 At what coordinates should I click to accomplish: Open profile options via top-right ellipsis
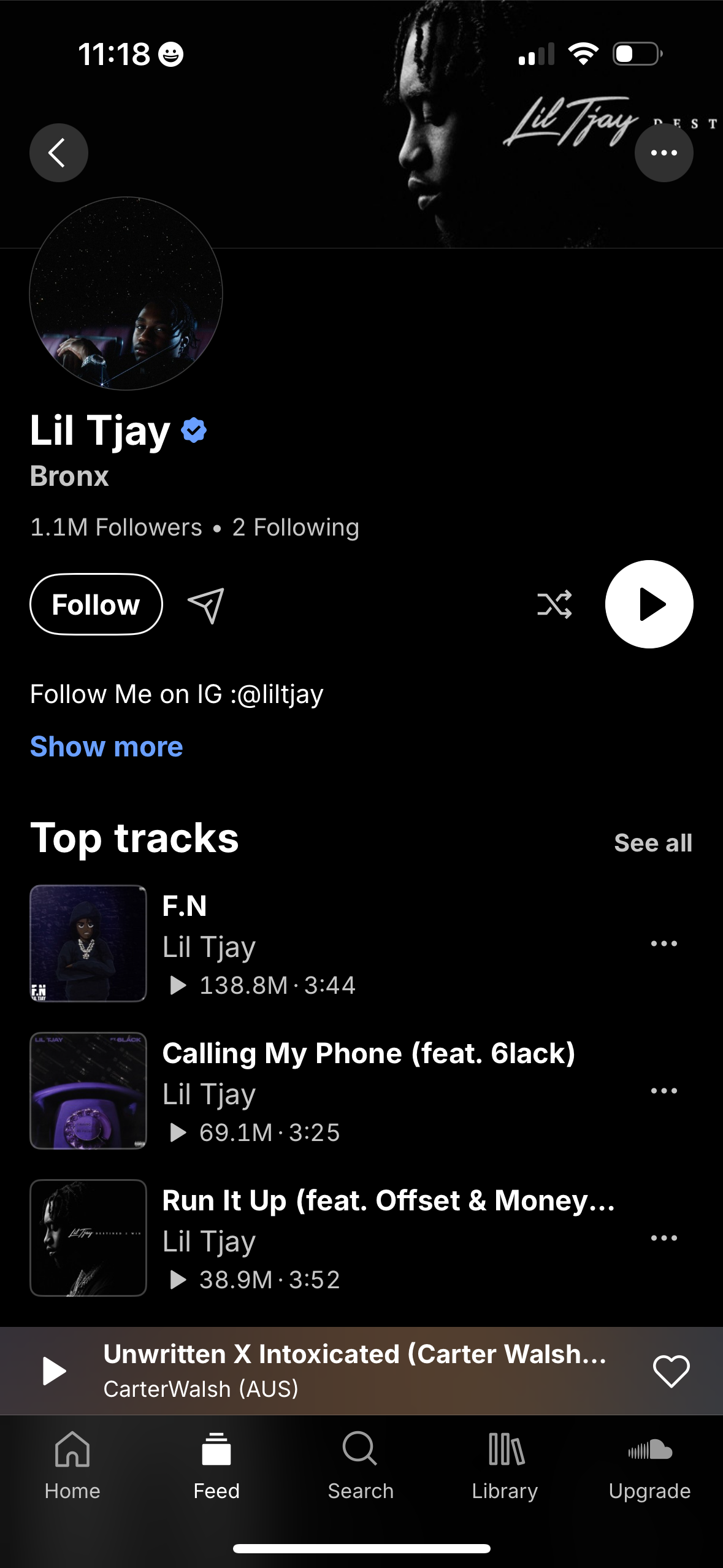(664, 152)
